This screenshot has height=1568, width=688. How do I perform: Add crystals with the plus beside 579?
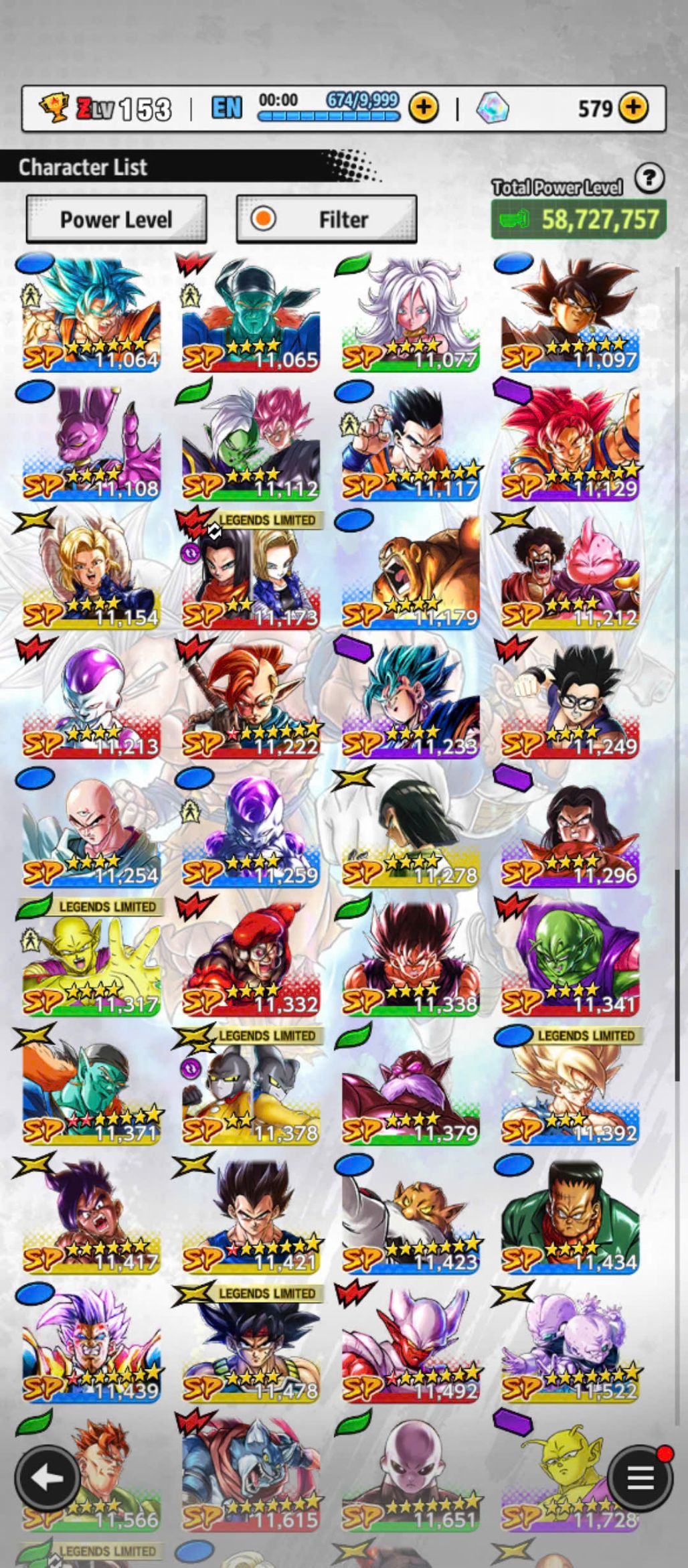pyautogui.click(x=633, y=107)
